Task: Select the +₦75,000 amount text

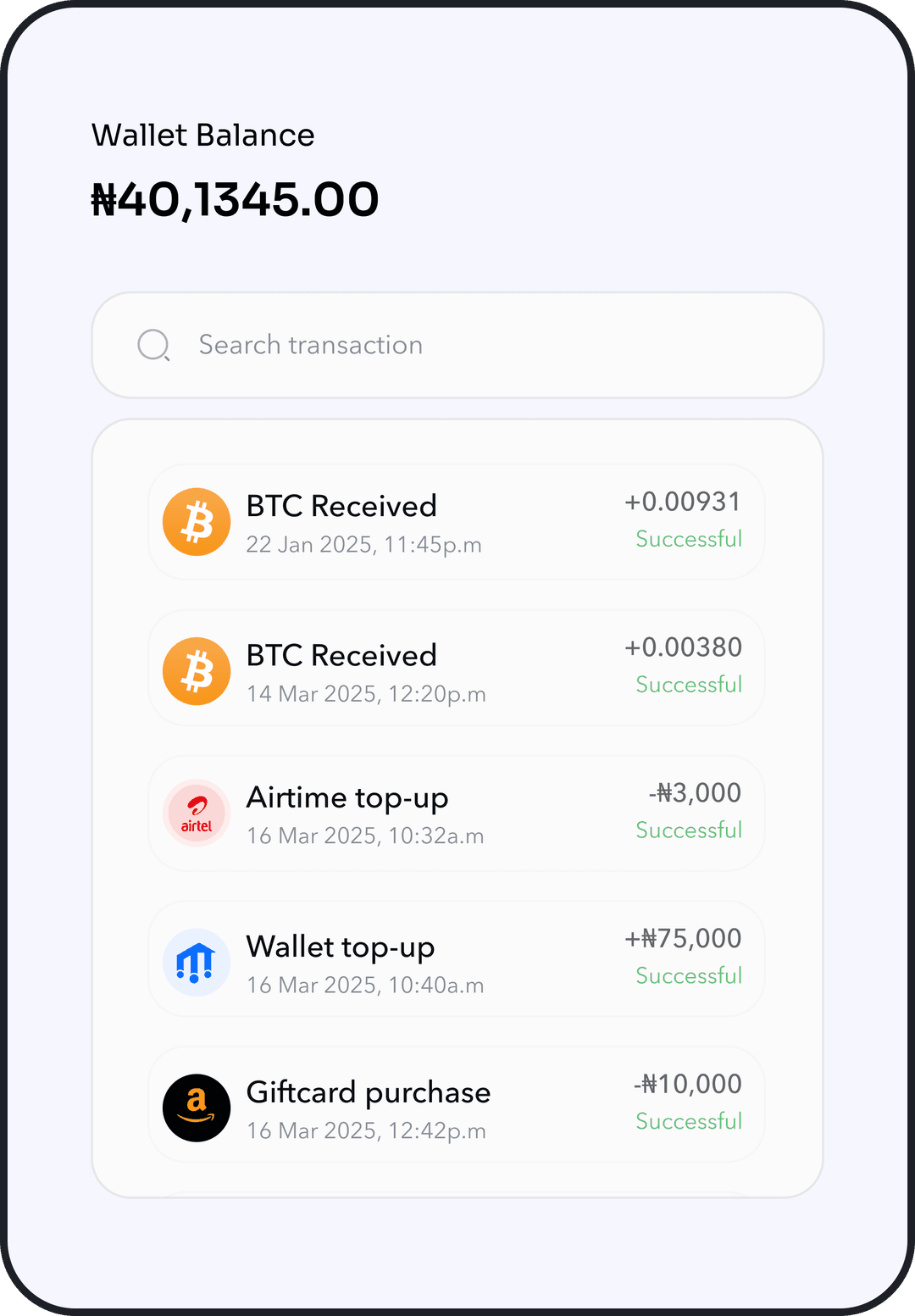Action: pyautogui.click(x=683, y=938)
